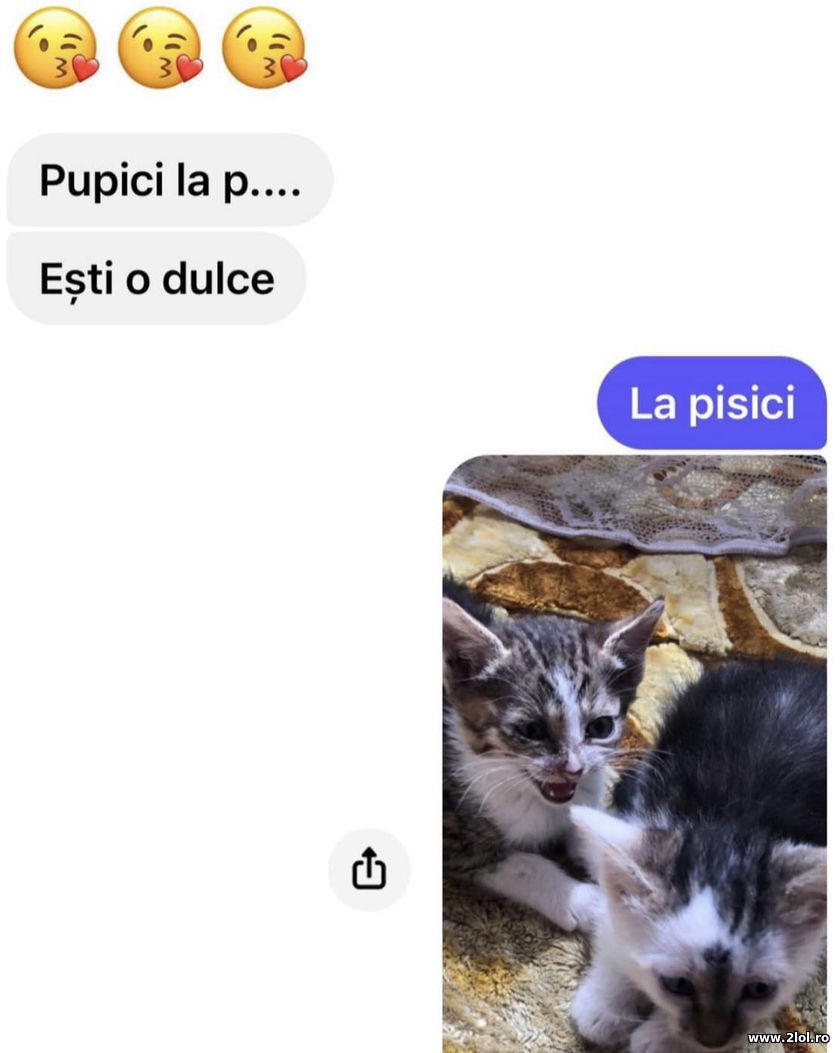Open the kitten photo attachment
The width and height of the screenshot is (840, 1053).
click(640, 750)
